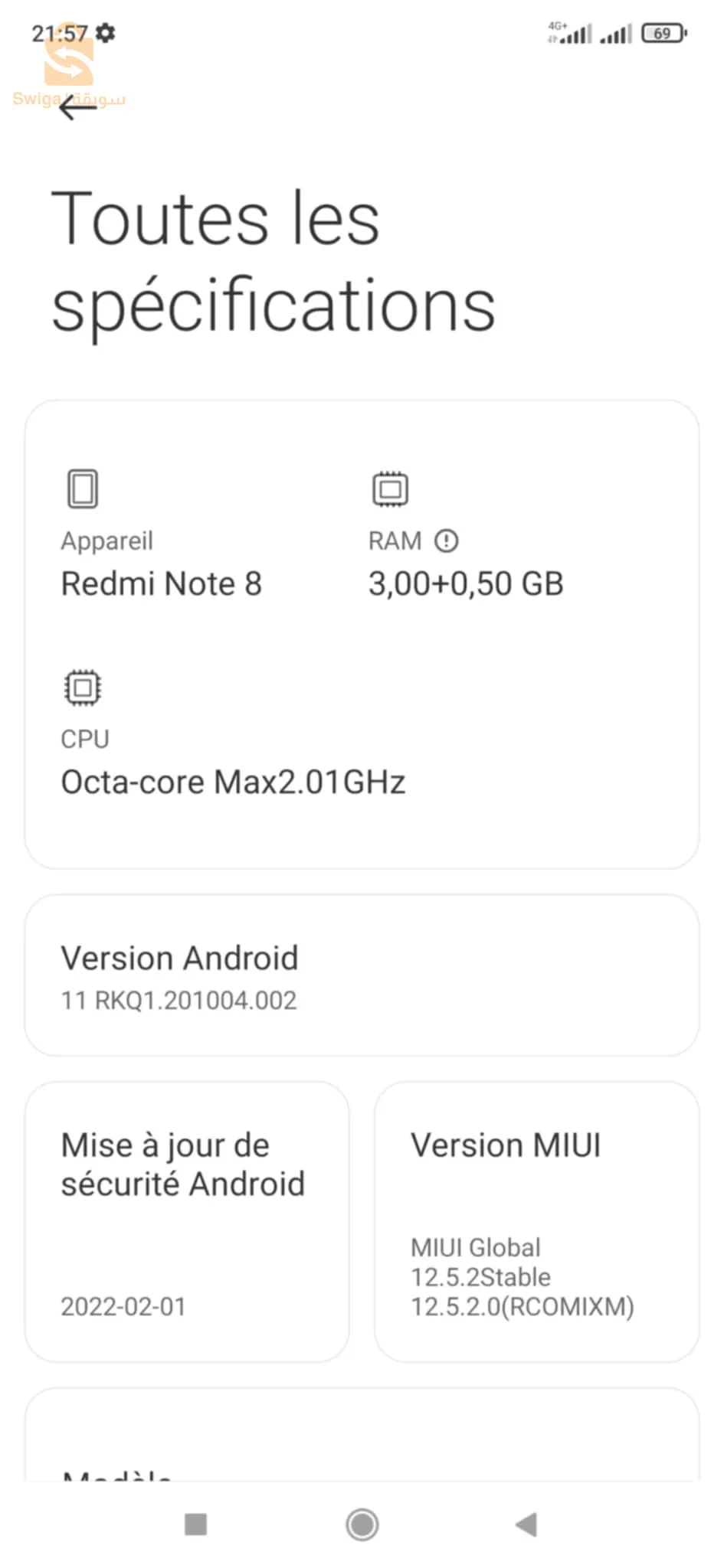The width and height of the screenshot is (724, 1568).
Task: Open the RAM info icon
Action: (x=446, y=541)
